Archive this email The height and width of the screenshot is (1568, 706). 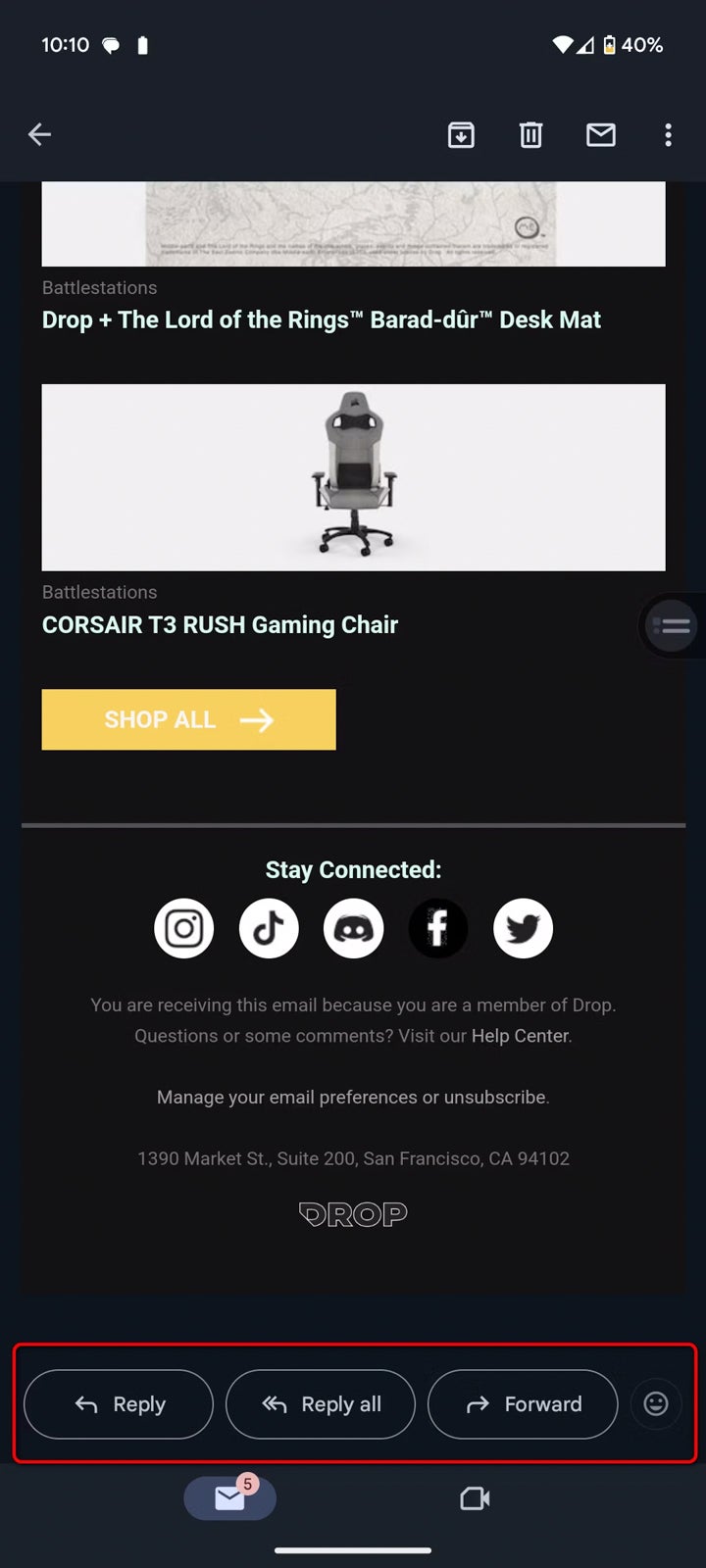[x=461, y=134]
